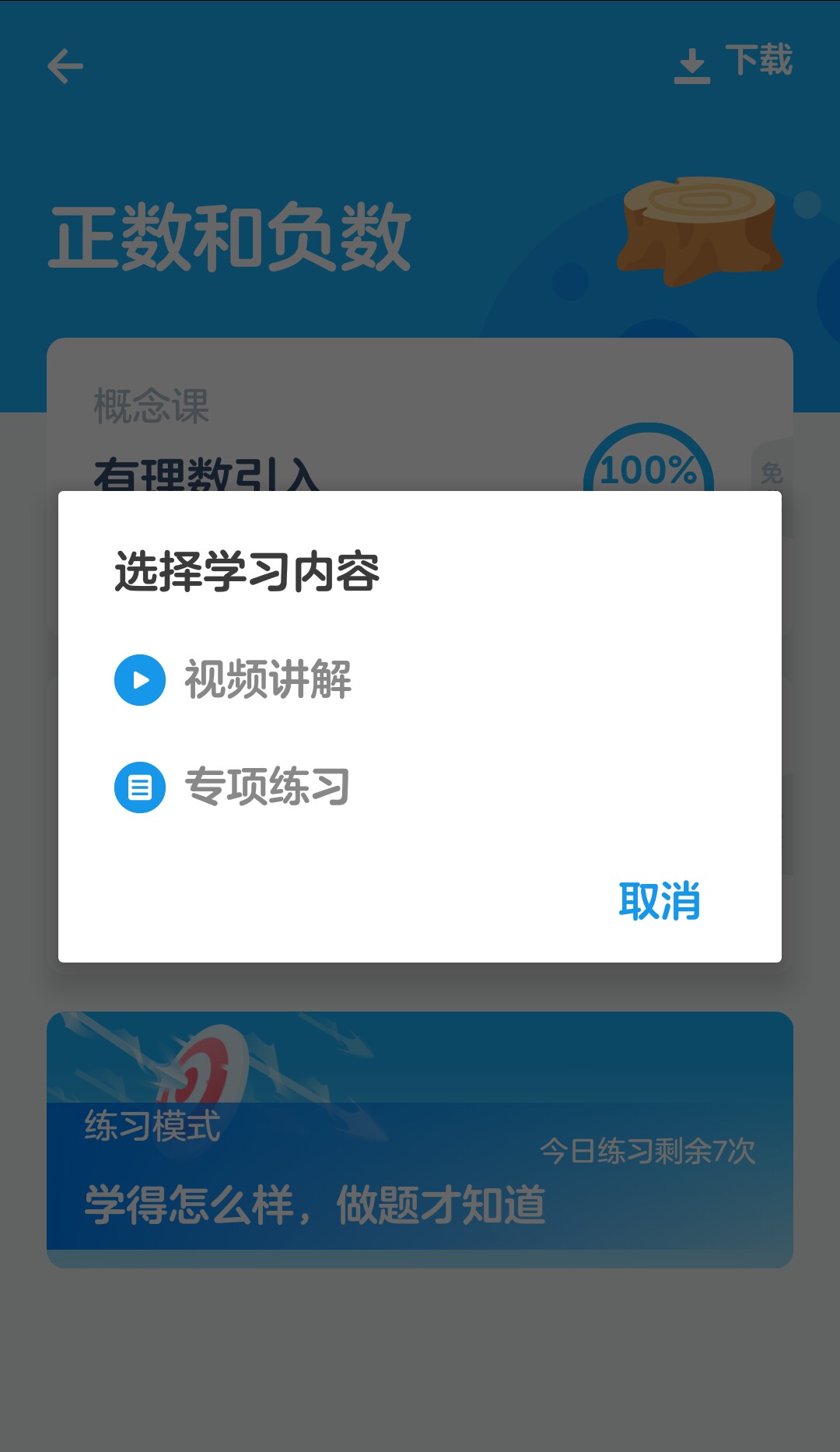Dismiss the dialog with 取消
Image resolution: width=840 pixels, height=1452 pixels.
(x=659, y=901)
